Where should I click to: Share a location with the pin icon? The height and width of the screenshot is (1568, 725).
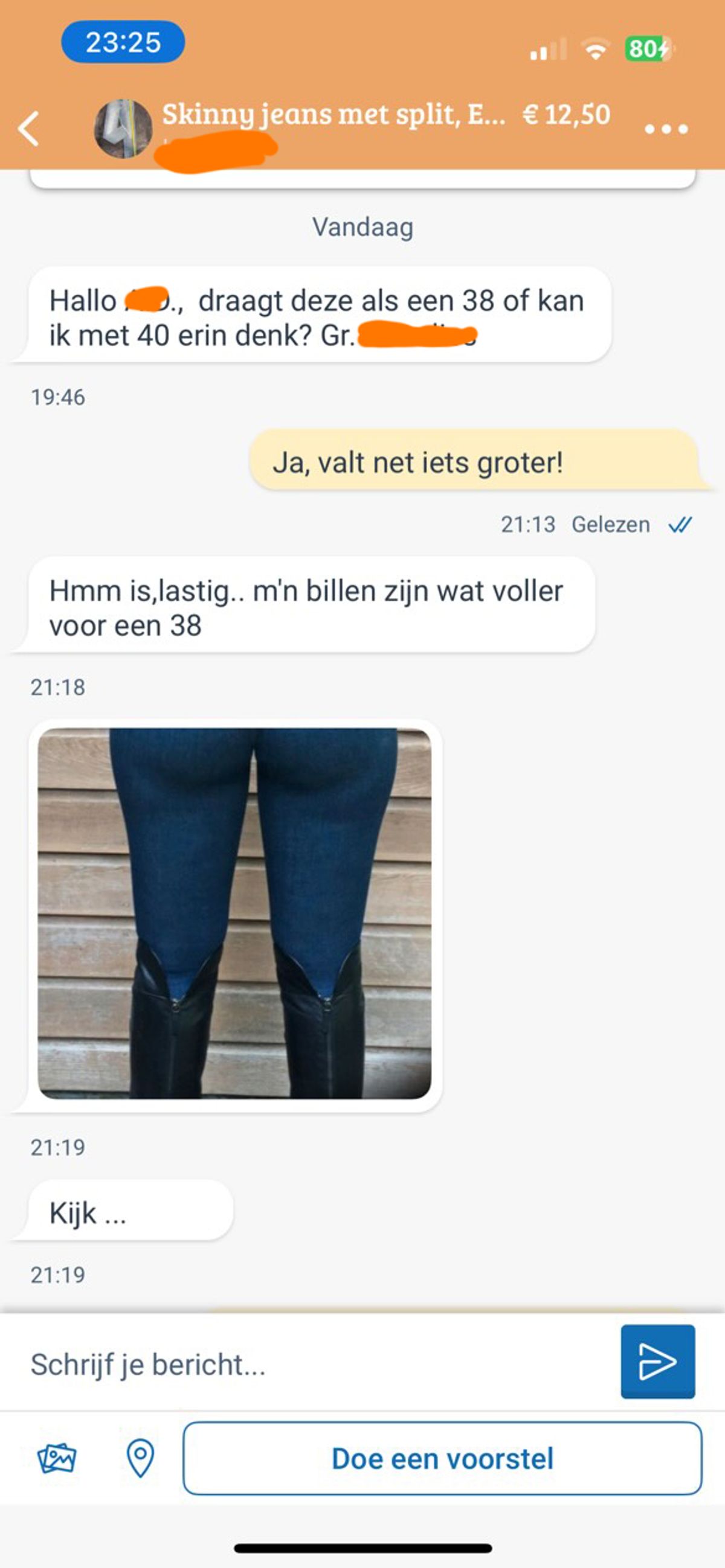click(x=140, y=1459)
